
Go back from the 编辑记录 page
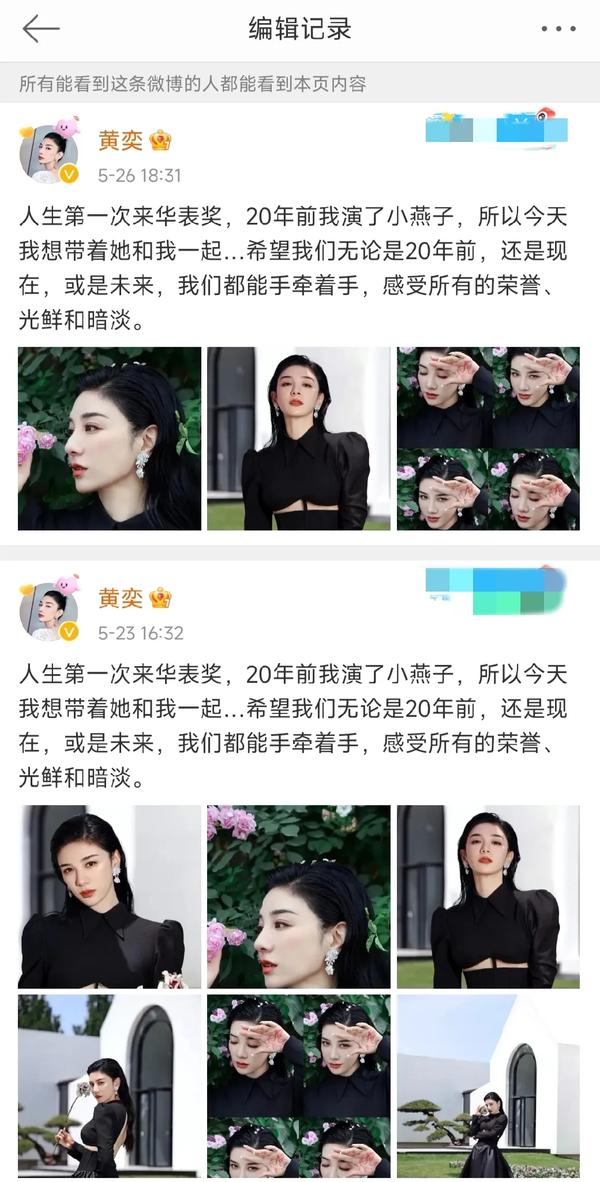click(40, 29)
